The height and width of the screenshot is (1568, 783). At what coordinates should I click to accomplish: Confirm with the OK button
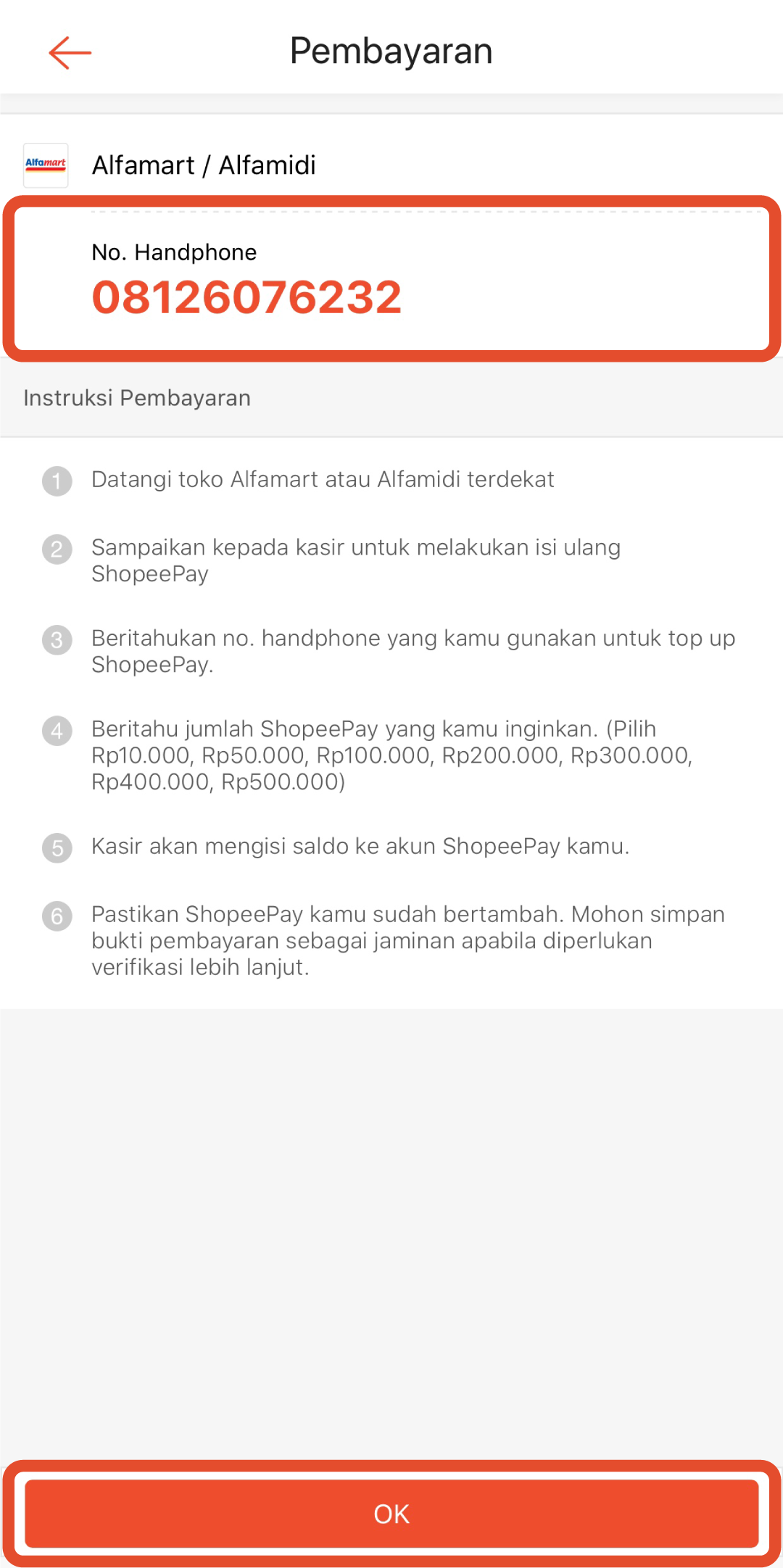[391, 1514]
